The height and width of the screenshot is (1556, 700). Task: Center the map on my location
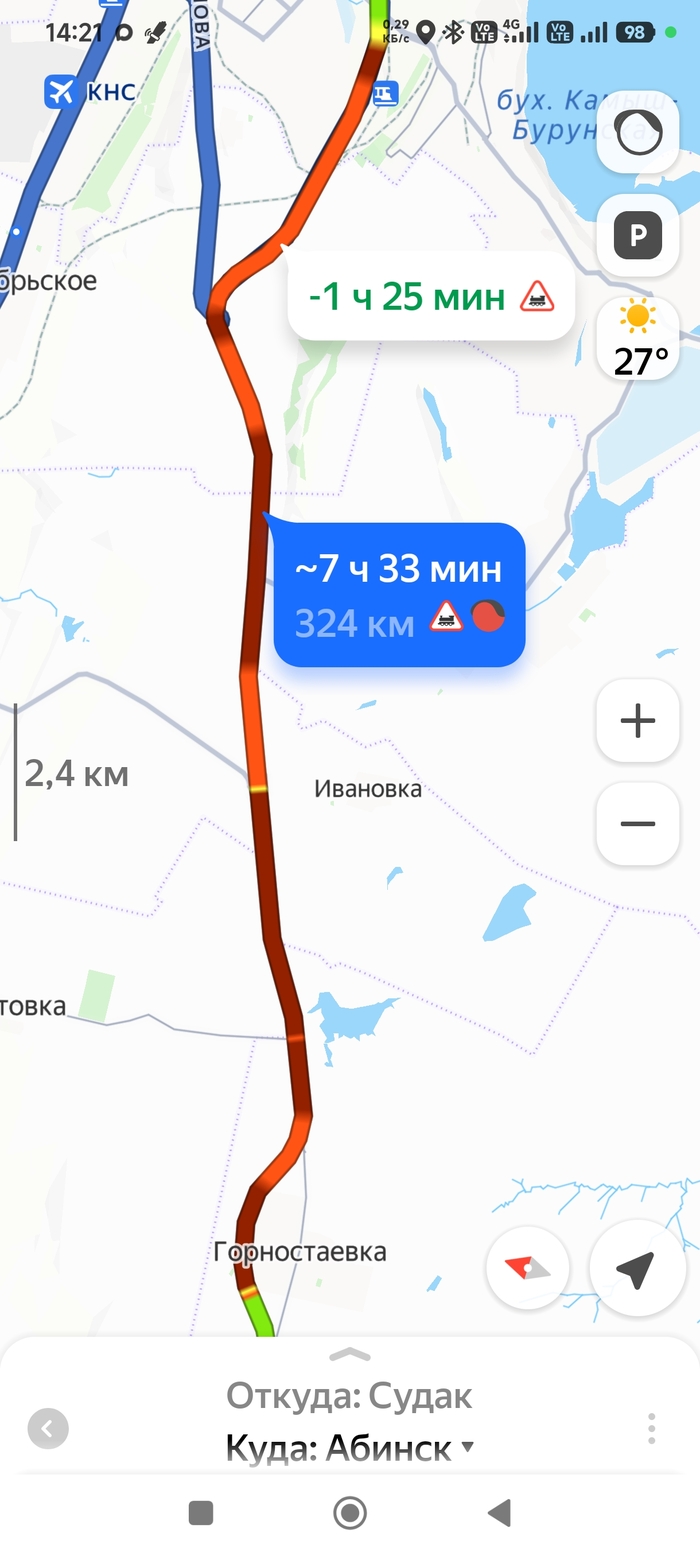pyautogui.click(x=635, y=1268)
